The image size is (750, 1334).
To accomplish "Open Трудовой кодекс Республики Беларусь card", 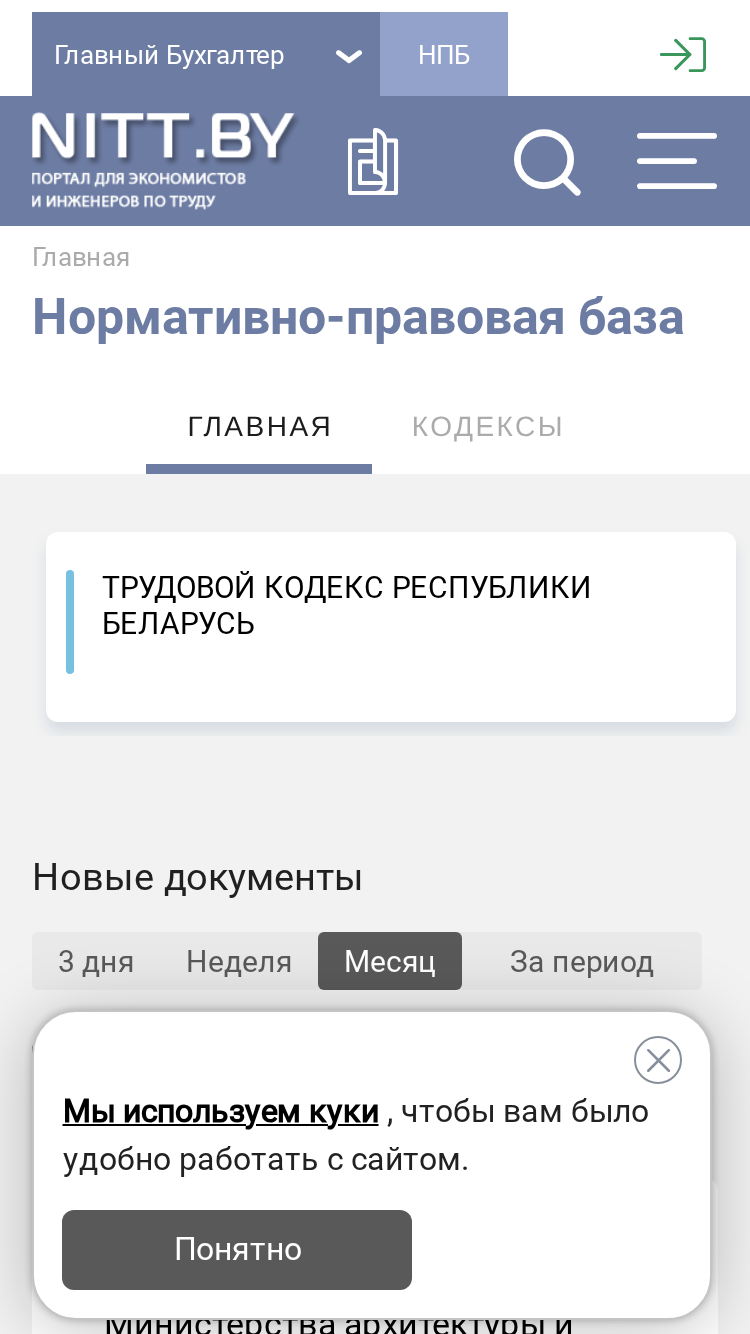I will (391, 626).
